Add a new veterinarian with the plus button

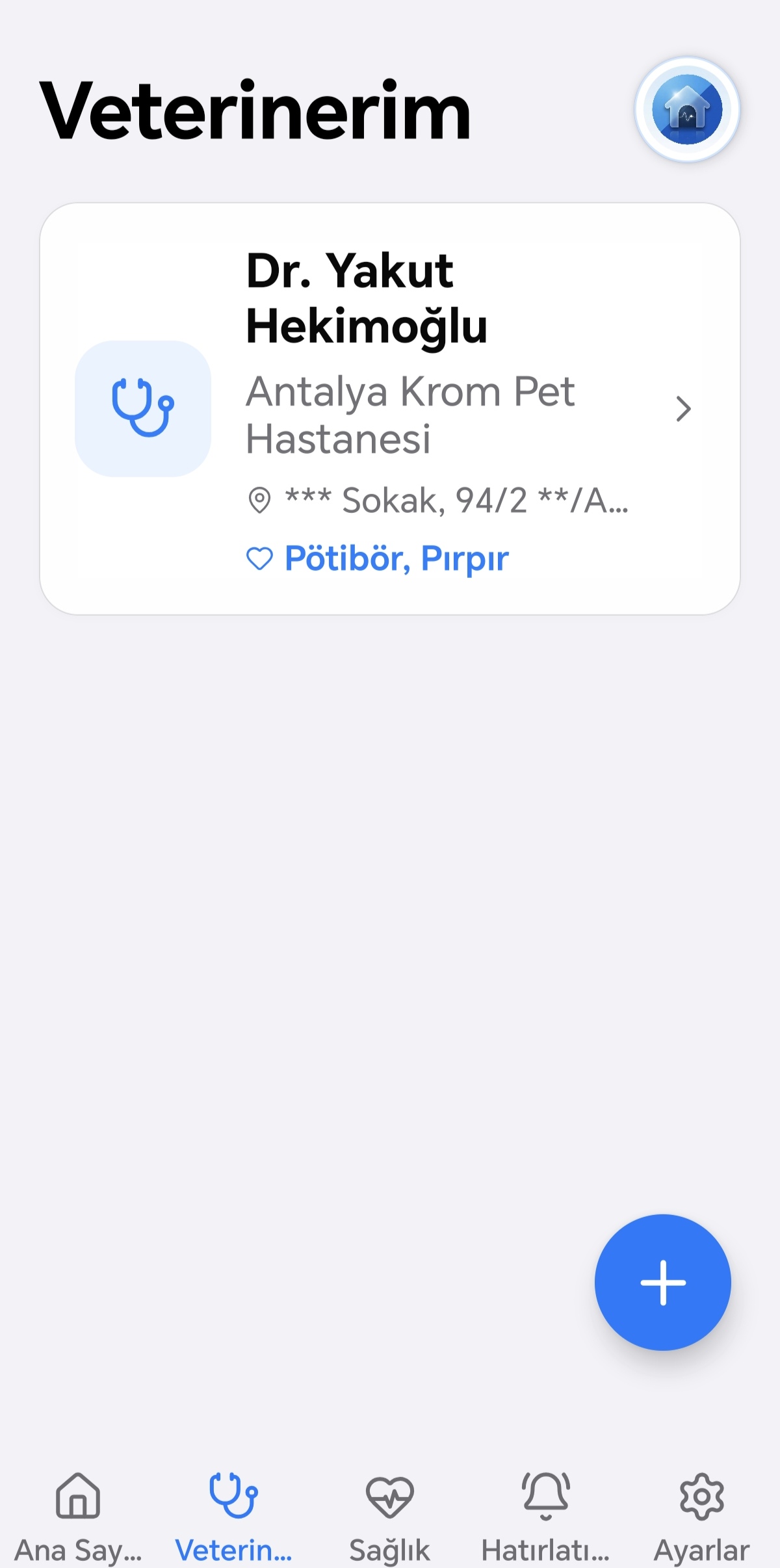(662, 1282)
